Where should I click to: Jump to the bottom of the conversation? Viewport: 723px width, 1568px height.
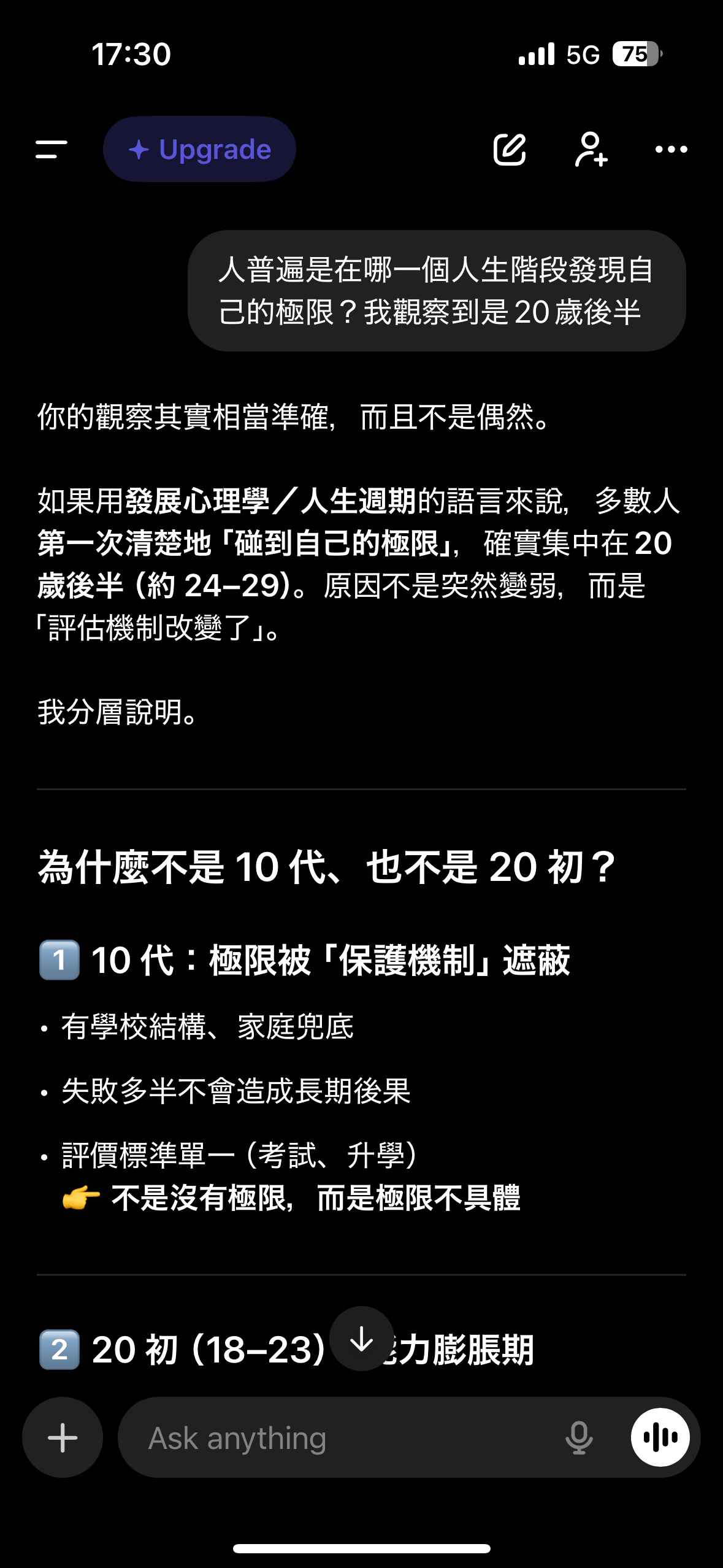pyautogui.click(x=361, y=1339)
